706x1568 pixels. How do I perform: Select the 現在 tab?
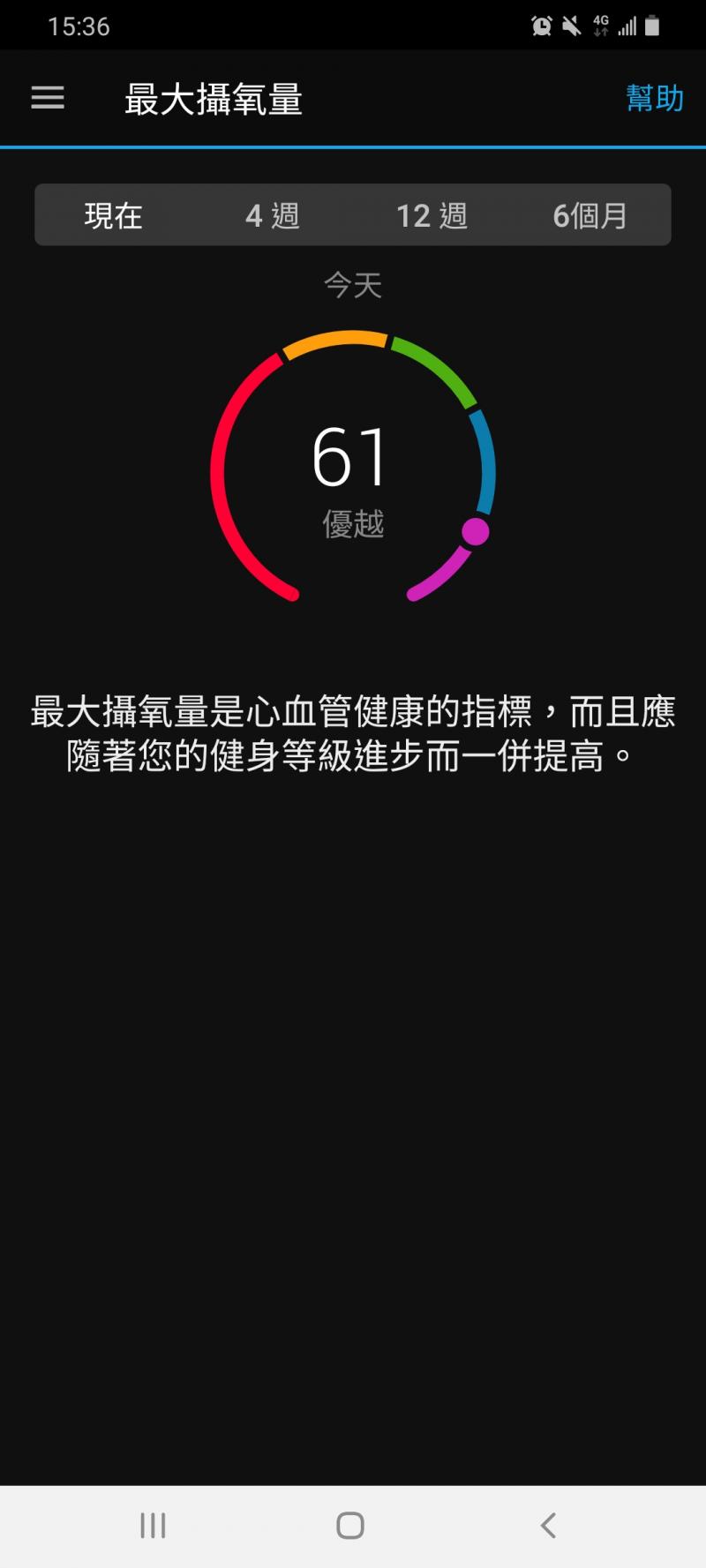(x=114, y=215)
